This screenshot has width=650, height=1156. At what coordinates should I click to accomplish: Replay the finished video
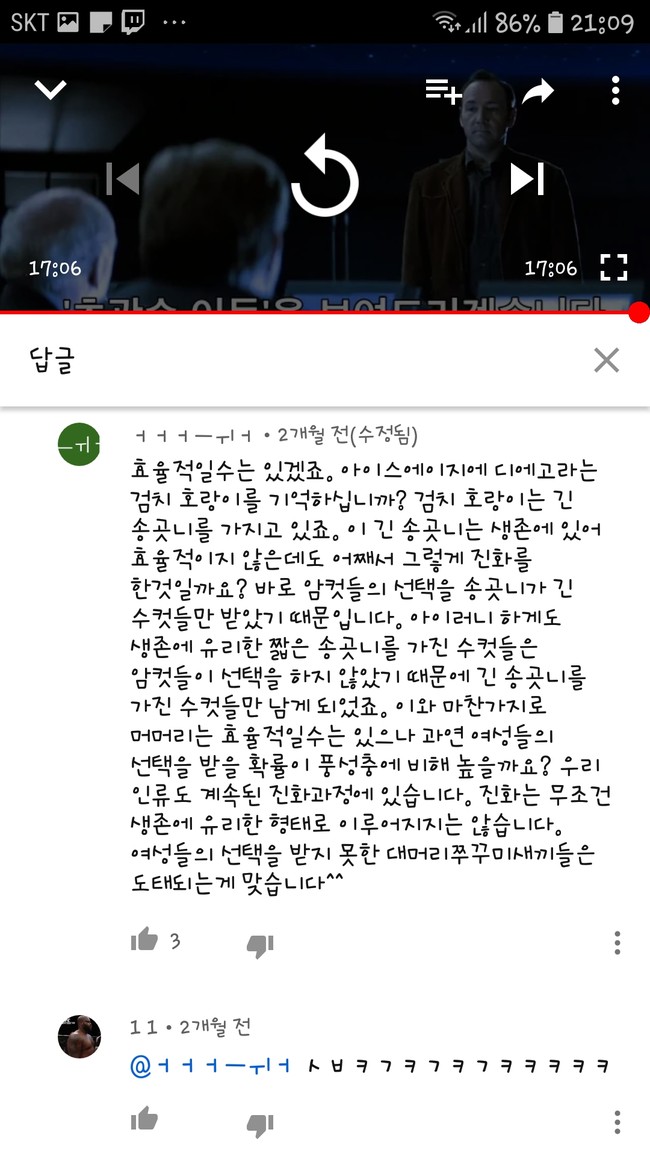tap(324, 178)
